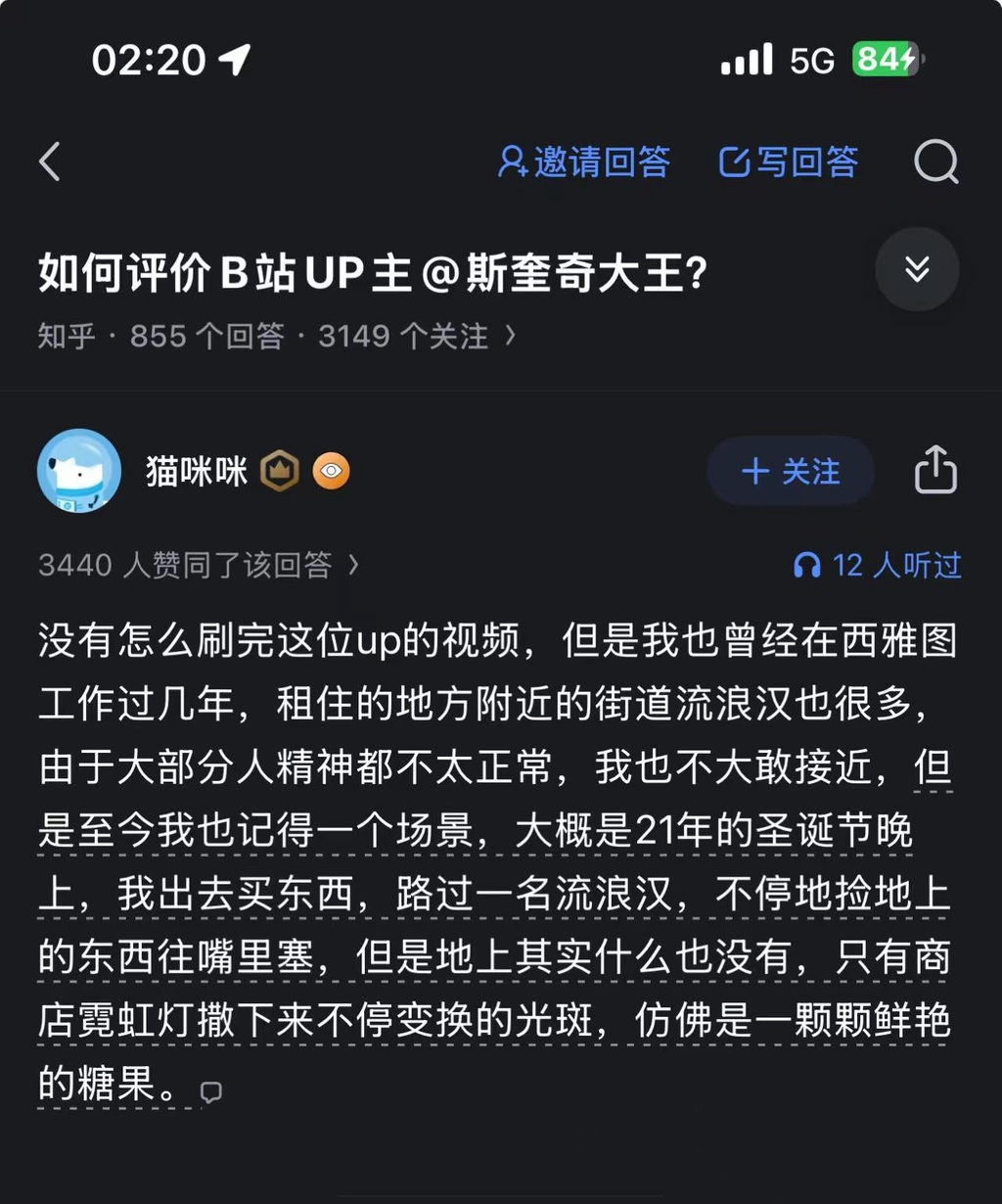
Task: Listen to the answer via 12 人听过
Action: [x=878, y=565]
